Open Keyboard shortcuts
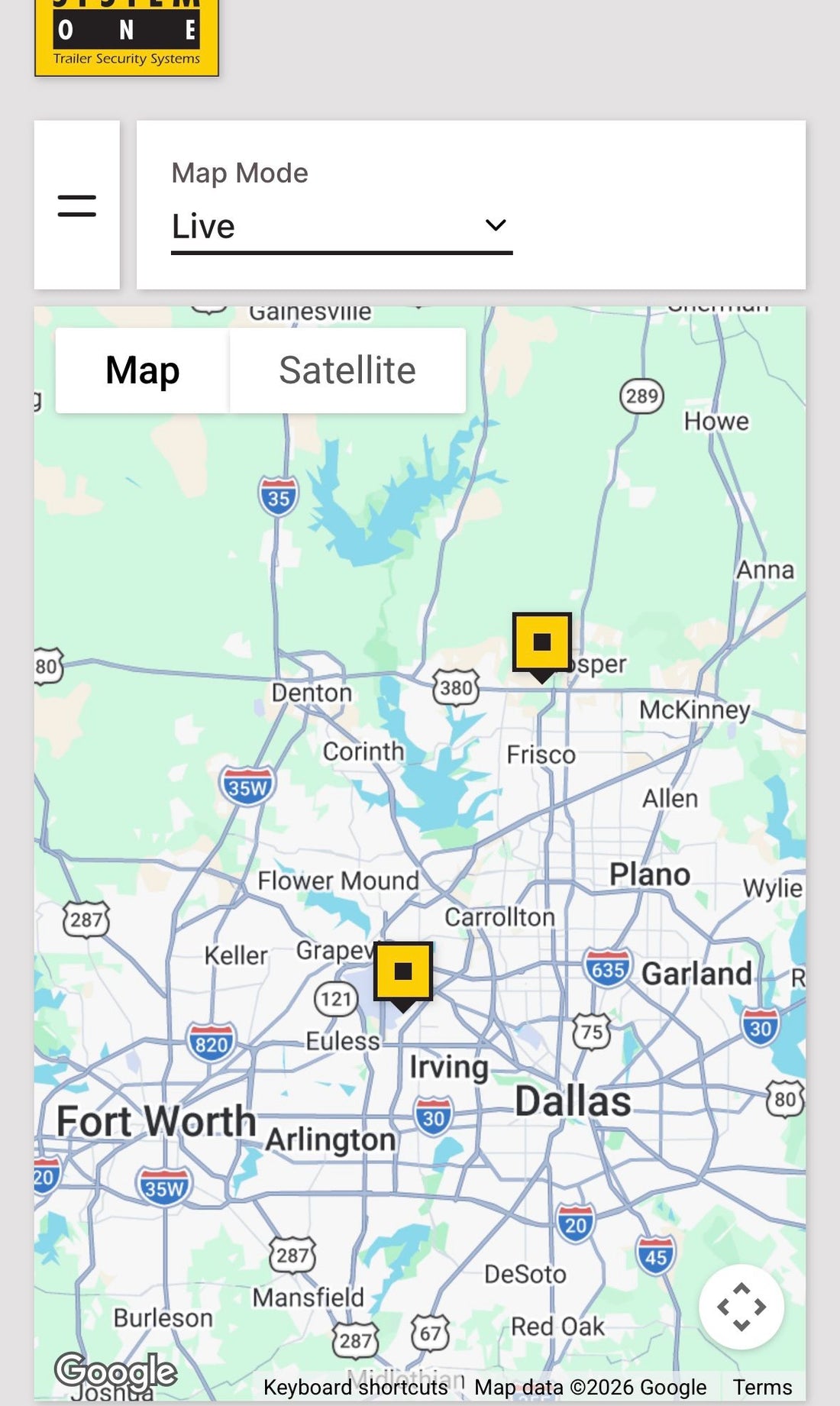The height and width of the screenshot is (1406, 840). pos(356,1387)
